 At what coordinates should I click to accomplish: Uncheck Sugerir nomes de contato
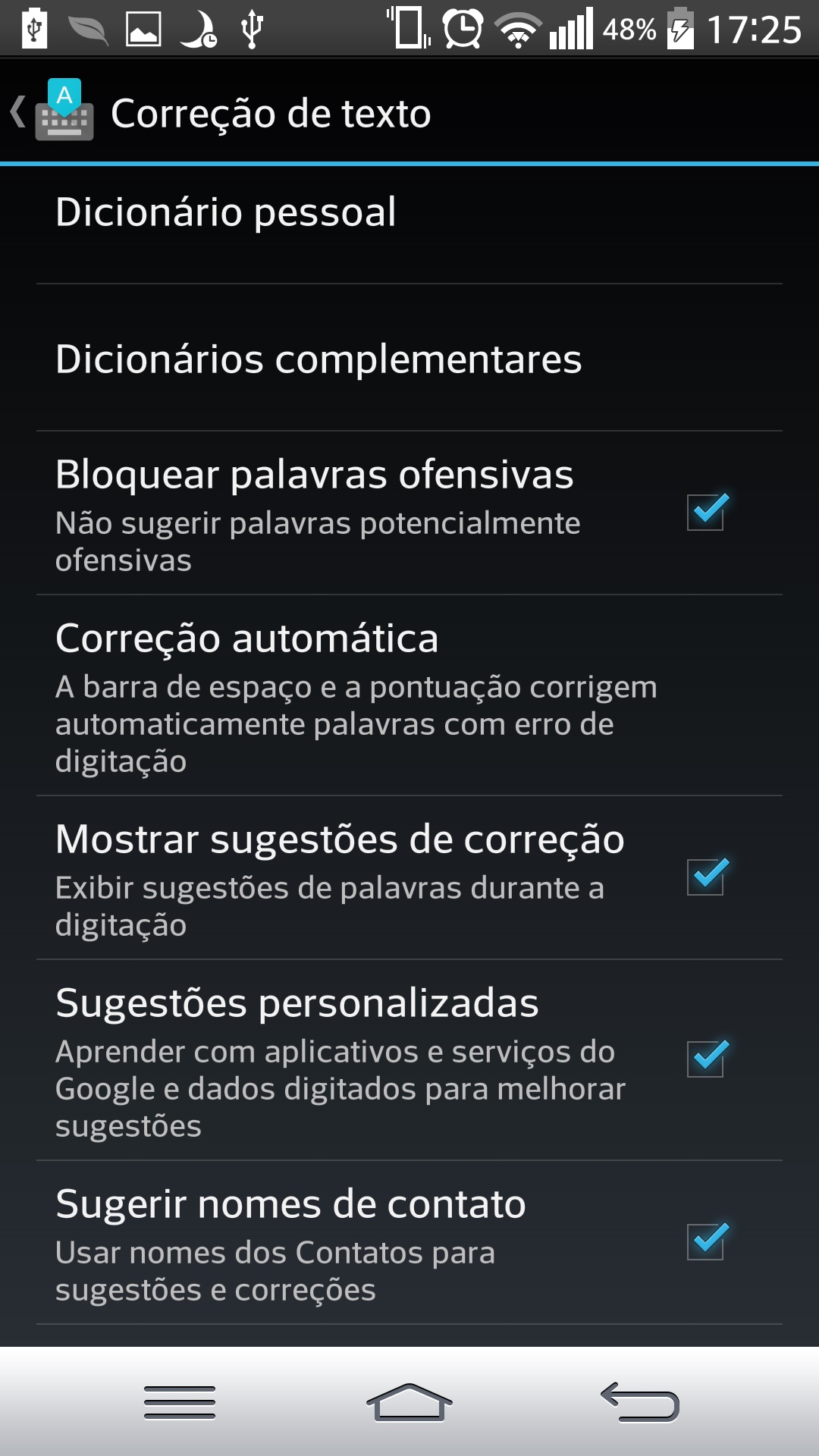[x=707, y=1241]
